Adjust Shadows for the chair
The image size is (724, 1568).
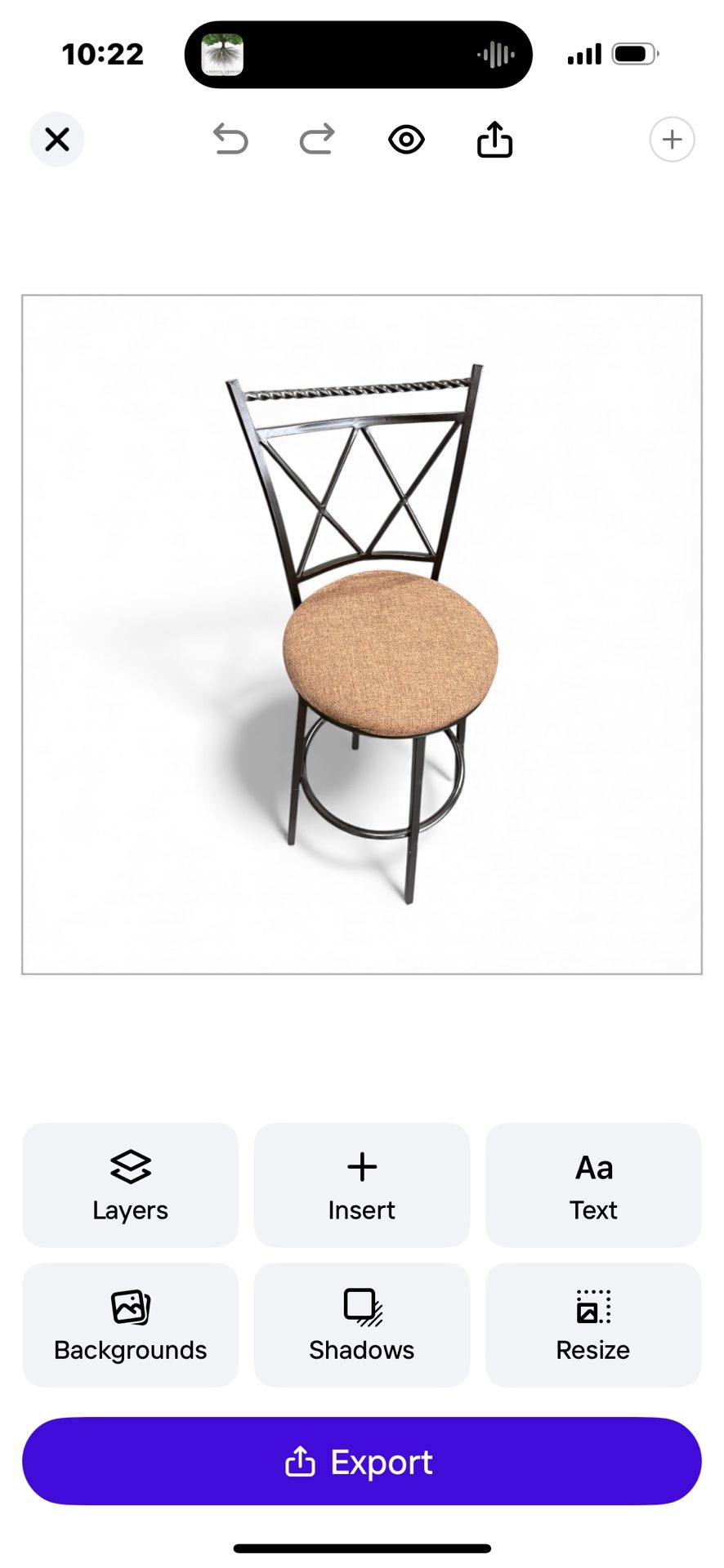[362, 1325]
